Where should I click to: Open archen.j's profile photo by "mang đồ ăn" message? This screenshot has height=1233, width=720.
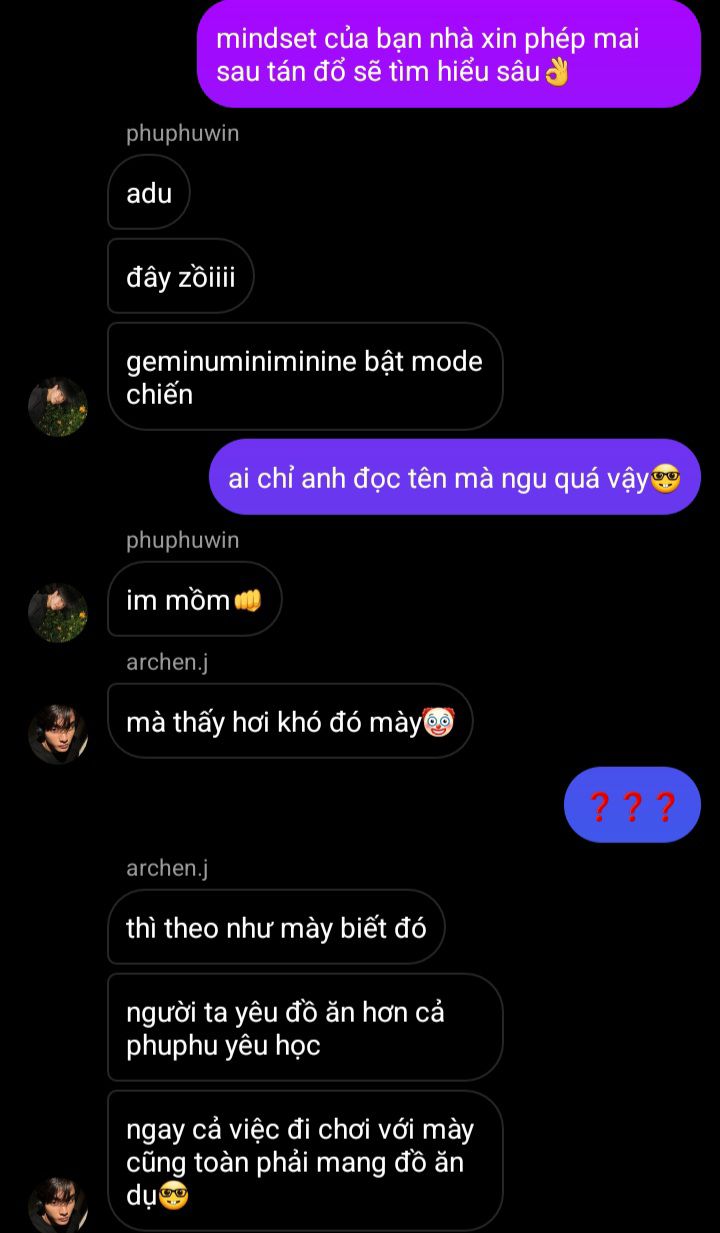(58, 1204)
